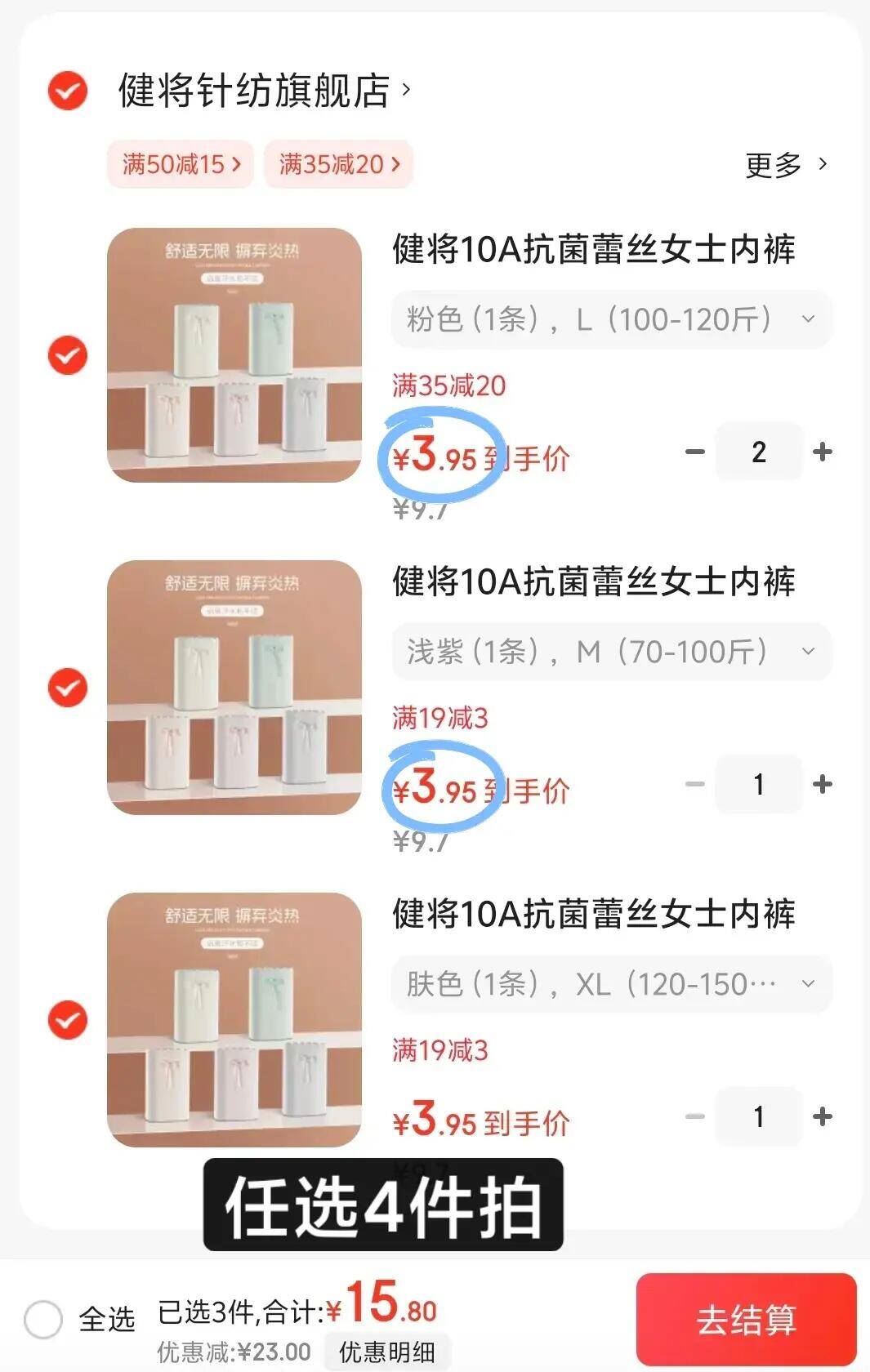Deselect the pink L underwear checkbox
The image size is (870, 1372).
coord(68,355)
